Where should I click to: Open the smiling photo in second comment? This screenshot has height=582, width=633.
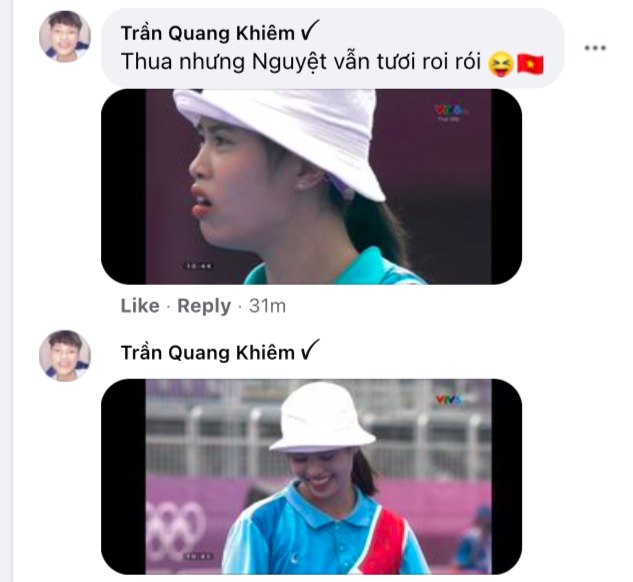(311, 476)
